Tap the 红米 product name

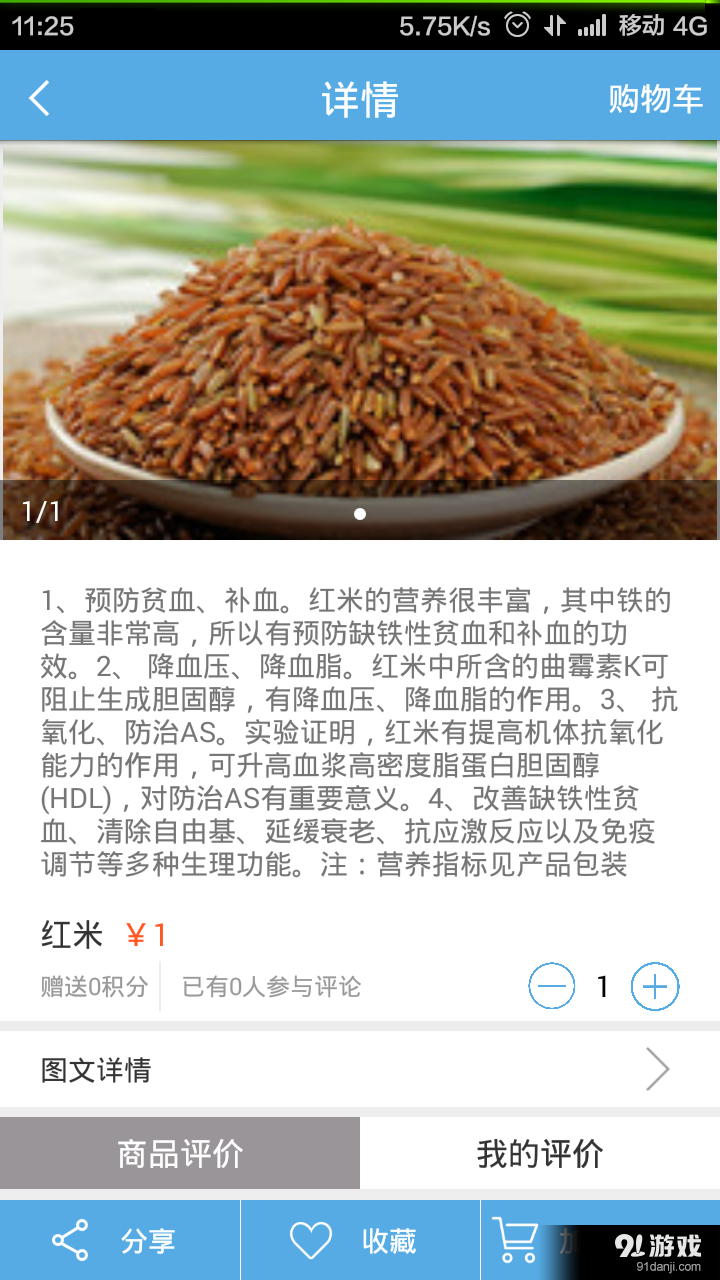coord(69,935)
